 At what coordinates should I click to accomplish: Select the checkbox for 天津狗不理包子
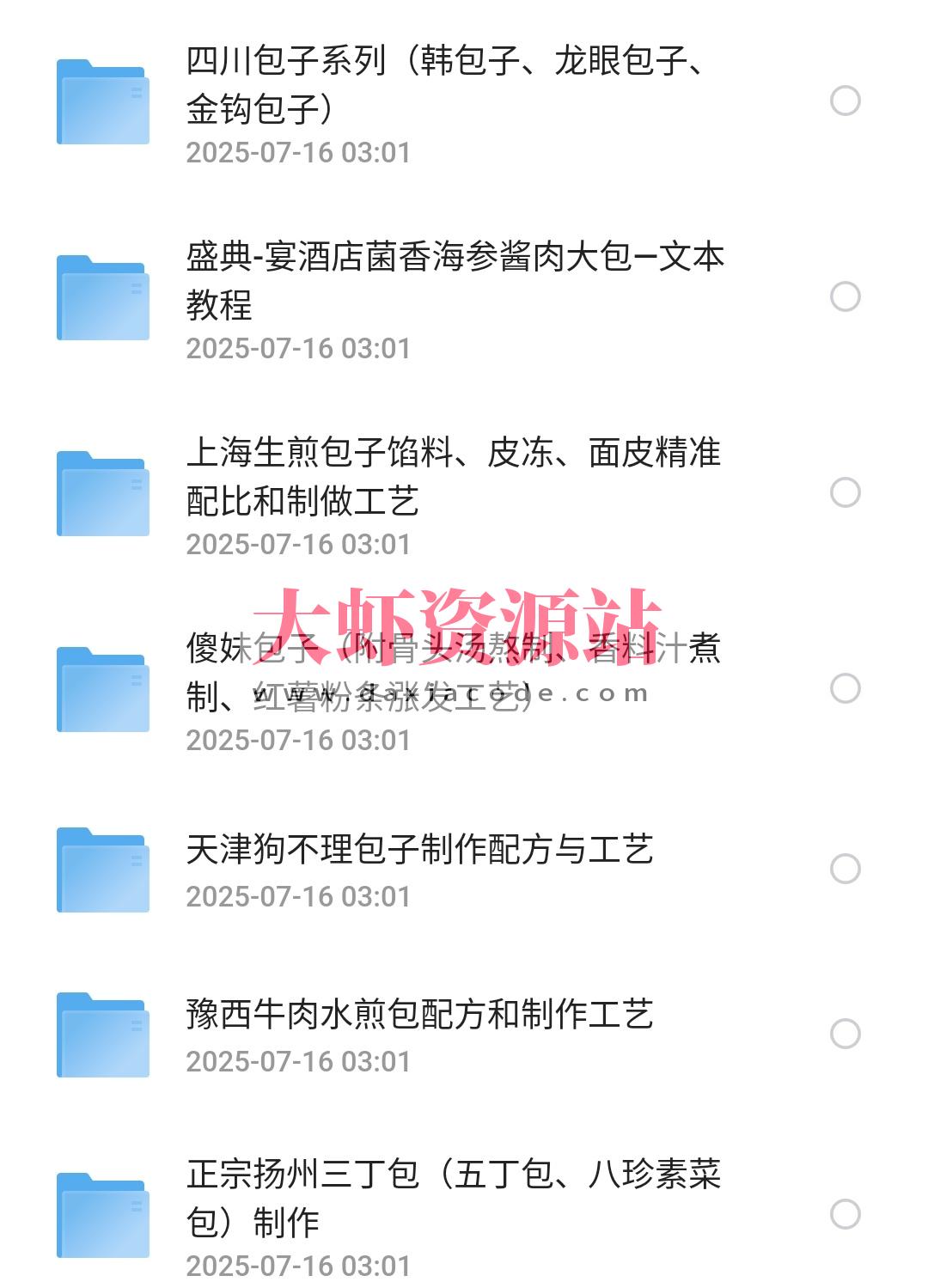coord(846,868)
